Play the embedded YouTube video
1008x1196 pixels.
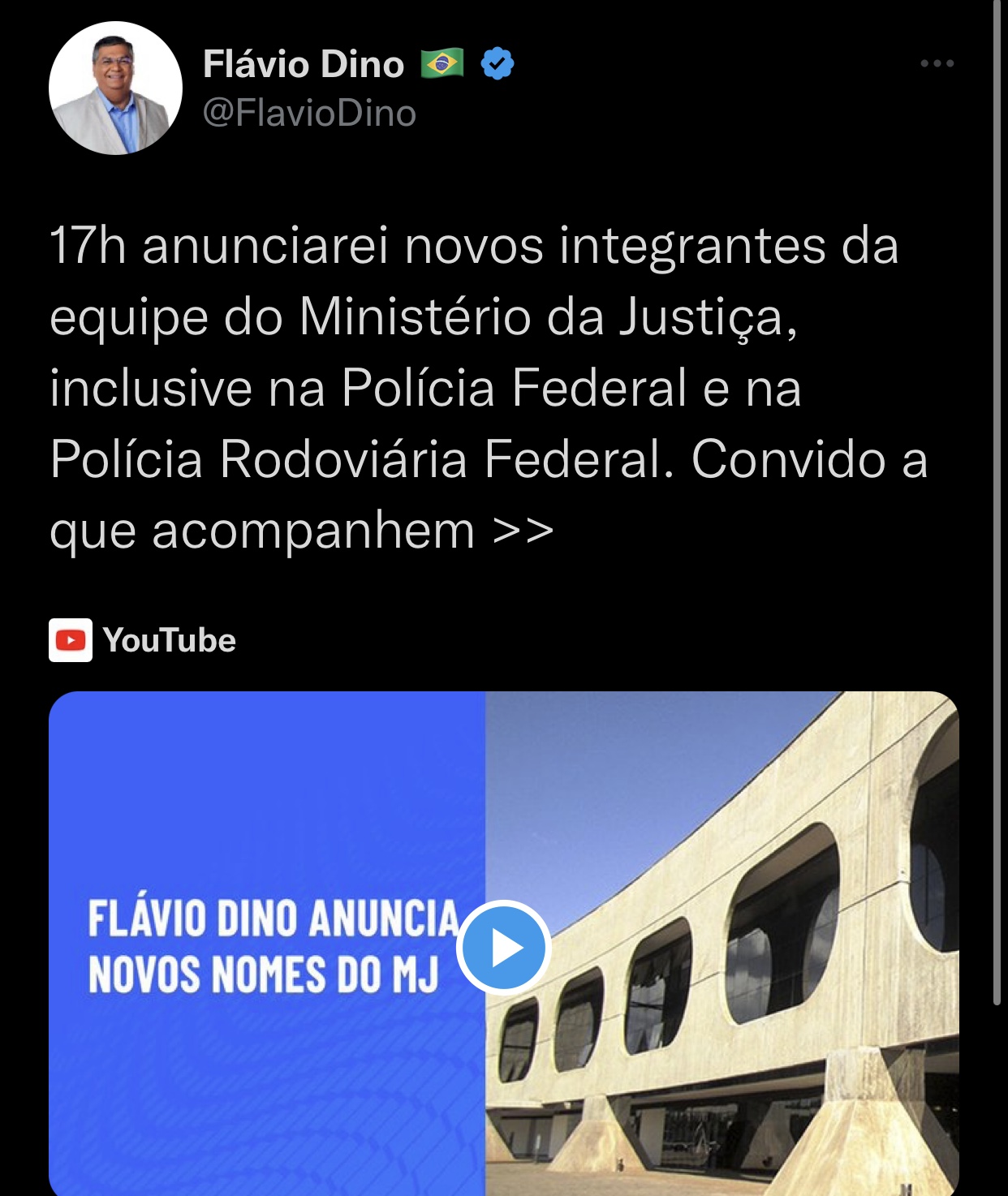click(504, 947)
